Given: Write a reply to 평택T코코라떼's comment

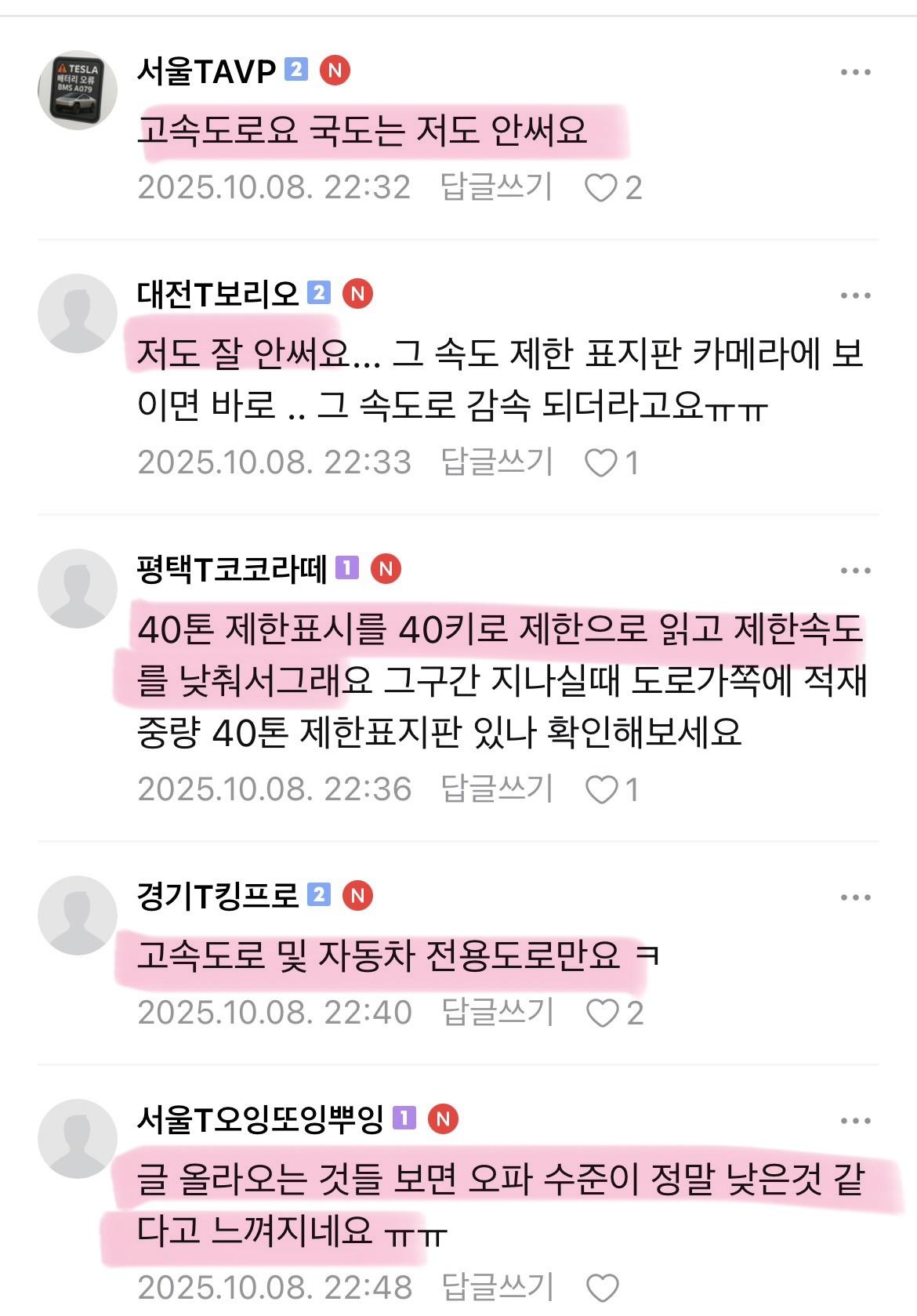Looking at the screenshot, I should [497, 789].
